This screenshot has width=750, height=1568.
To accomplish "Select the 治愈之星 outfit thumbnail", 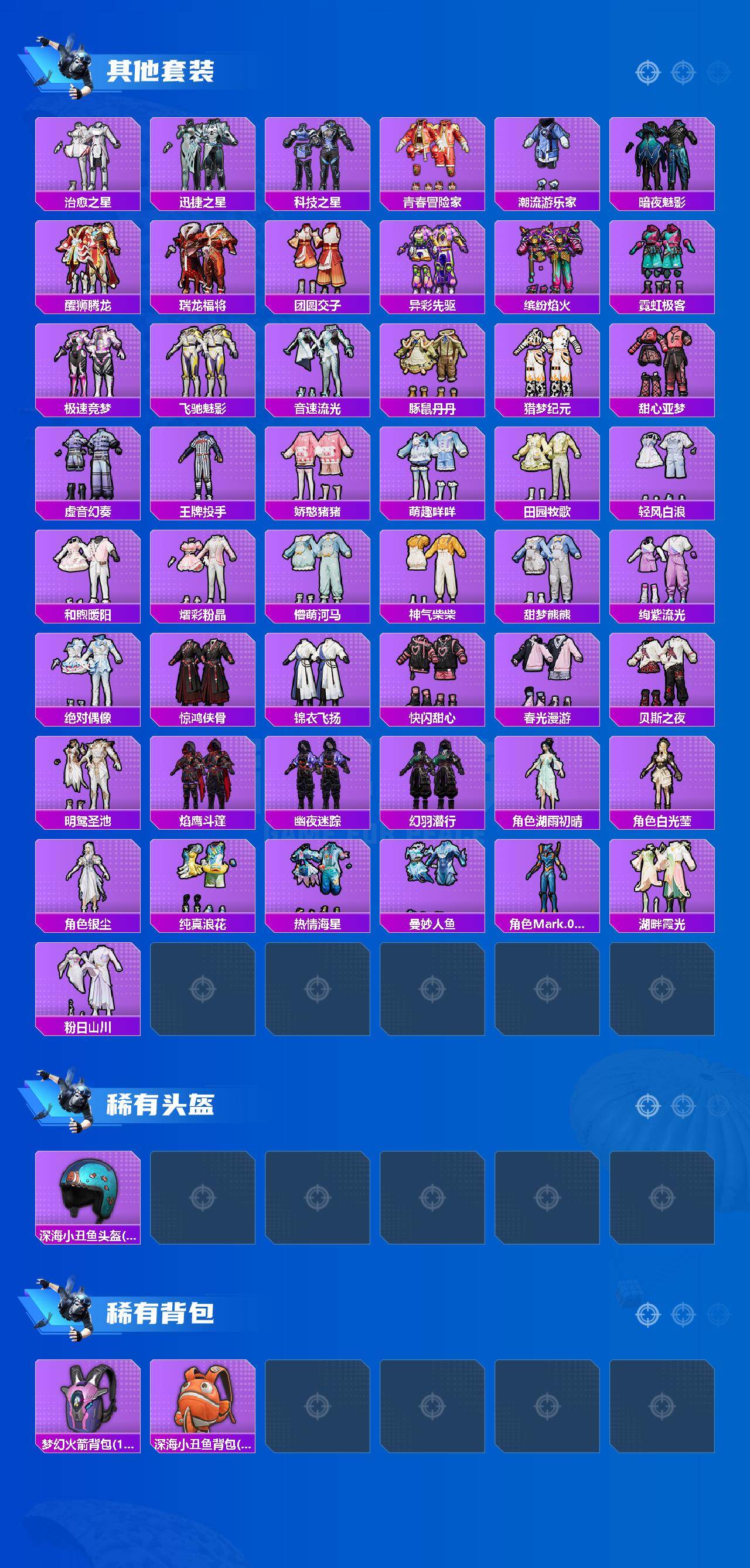I will coord(88,157).
